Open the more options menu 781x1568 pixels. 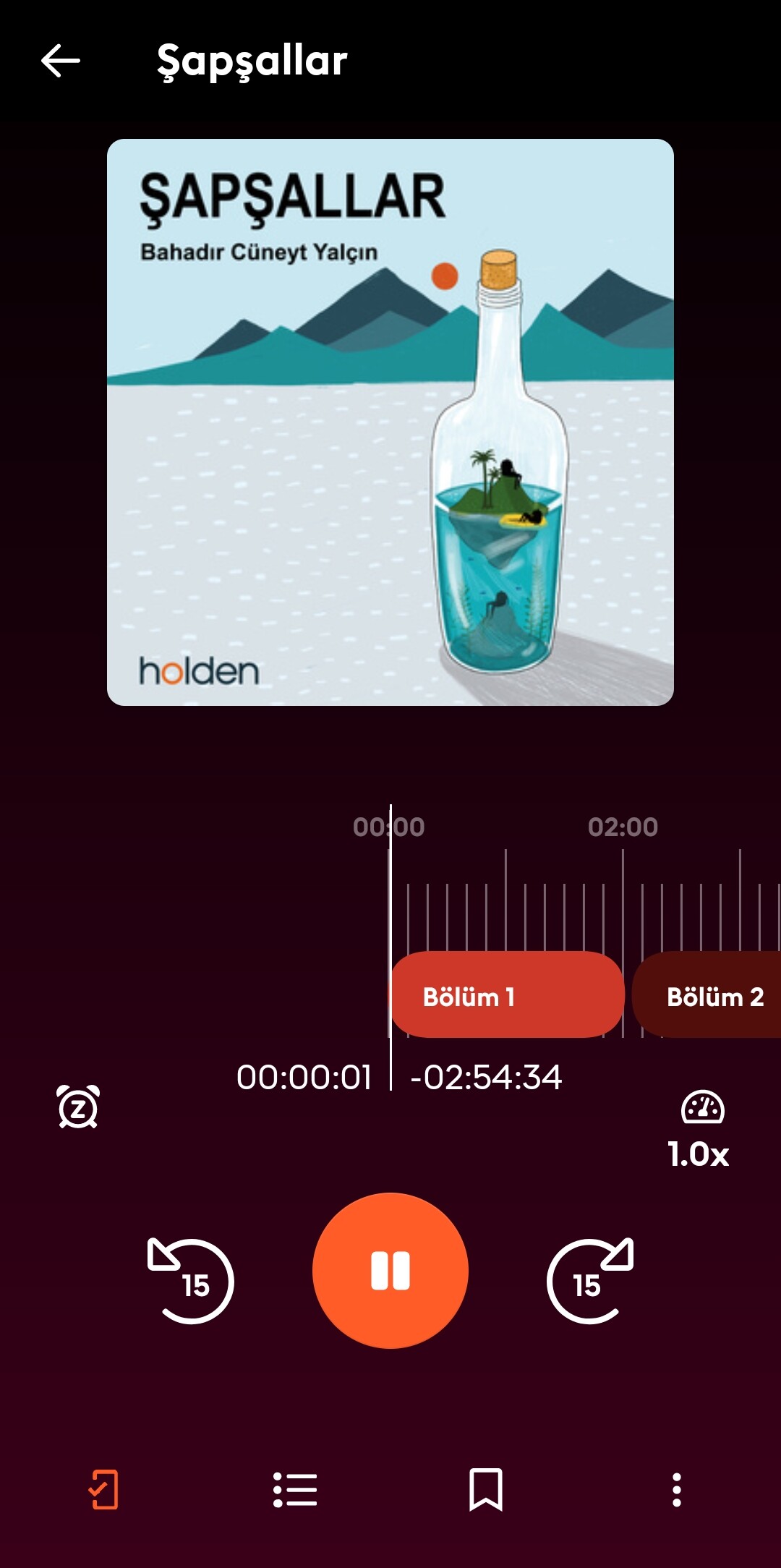[677, 1490]
